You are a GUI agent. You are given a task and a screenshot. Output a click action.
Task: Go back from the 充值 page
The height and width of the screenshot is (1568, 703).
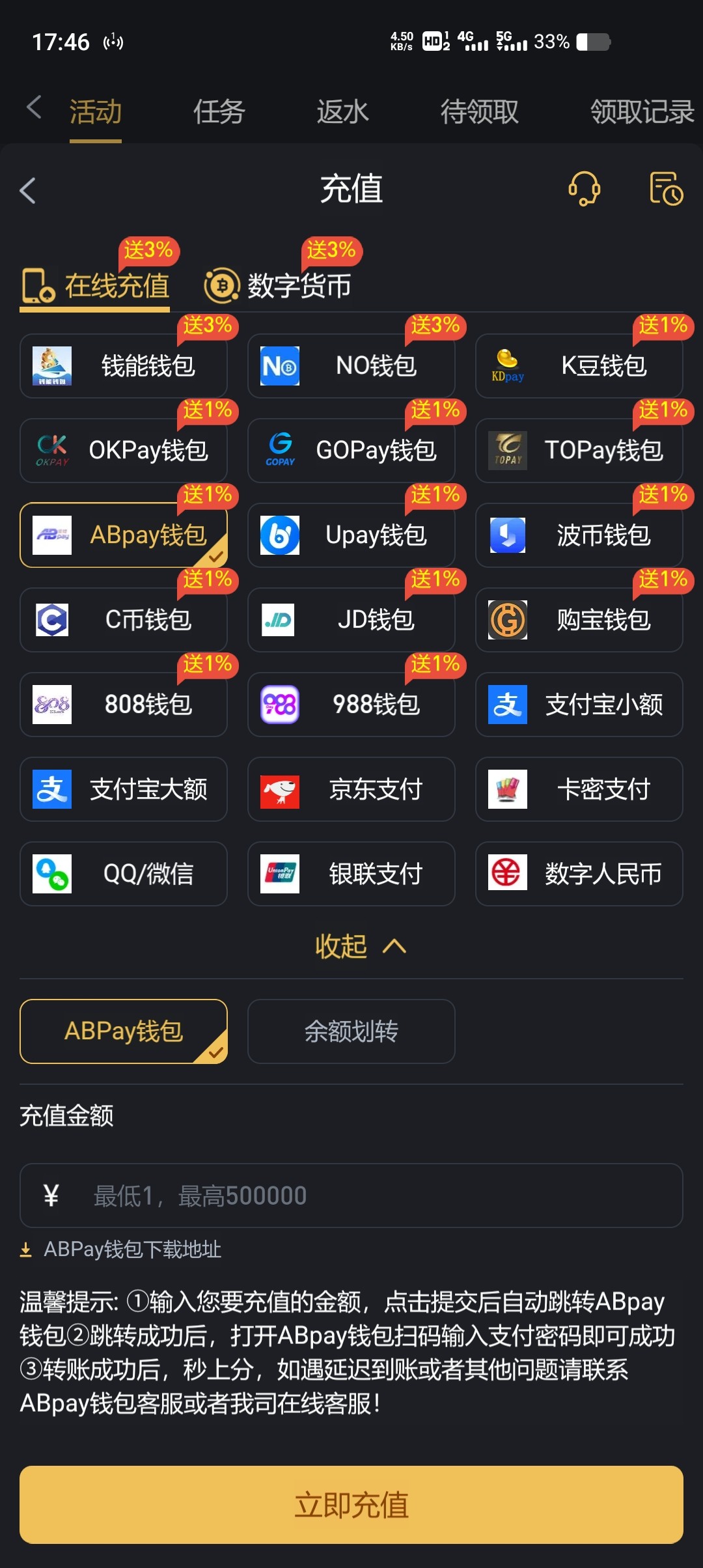point(27,190)
